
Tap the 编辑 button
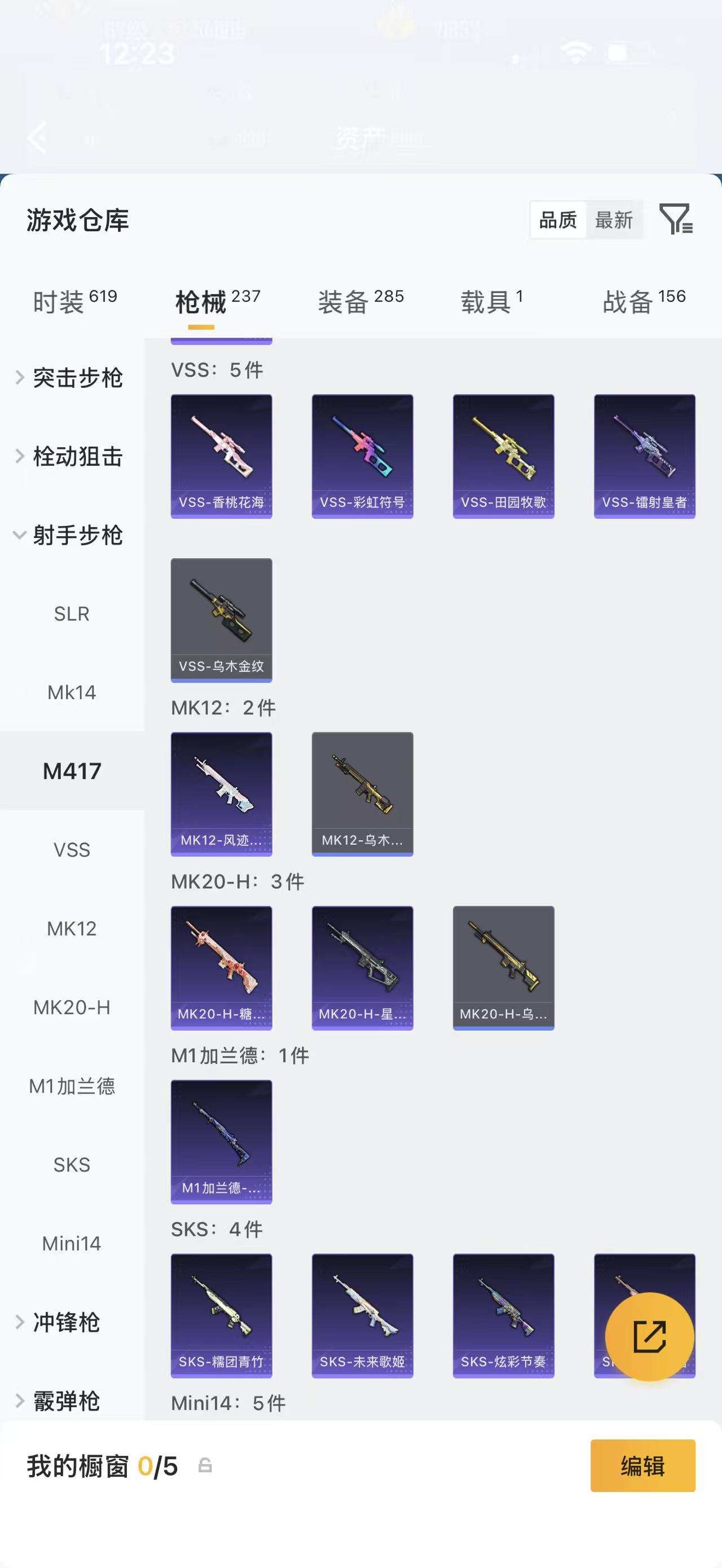642,1466
